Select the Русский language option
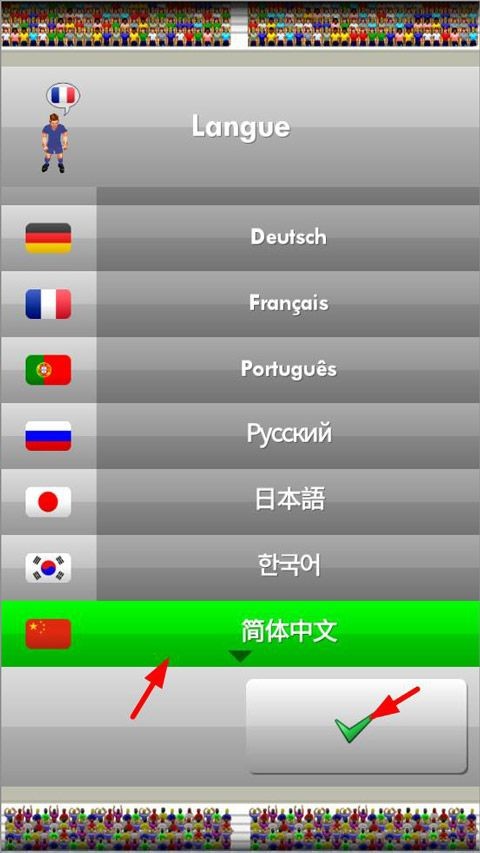Screen dimensions: 480x853 240,436
